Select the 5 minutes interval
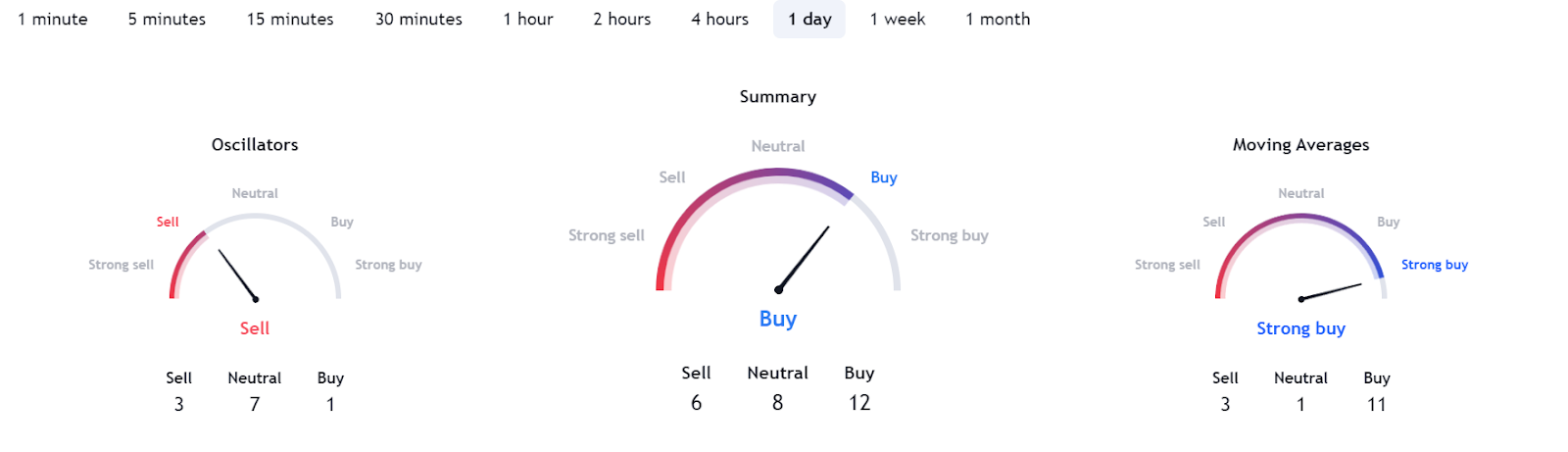Image resolution: width=1568 pixels, height=452 pixels. pos(167,20)
